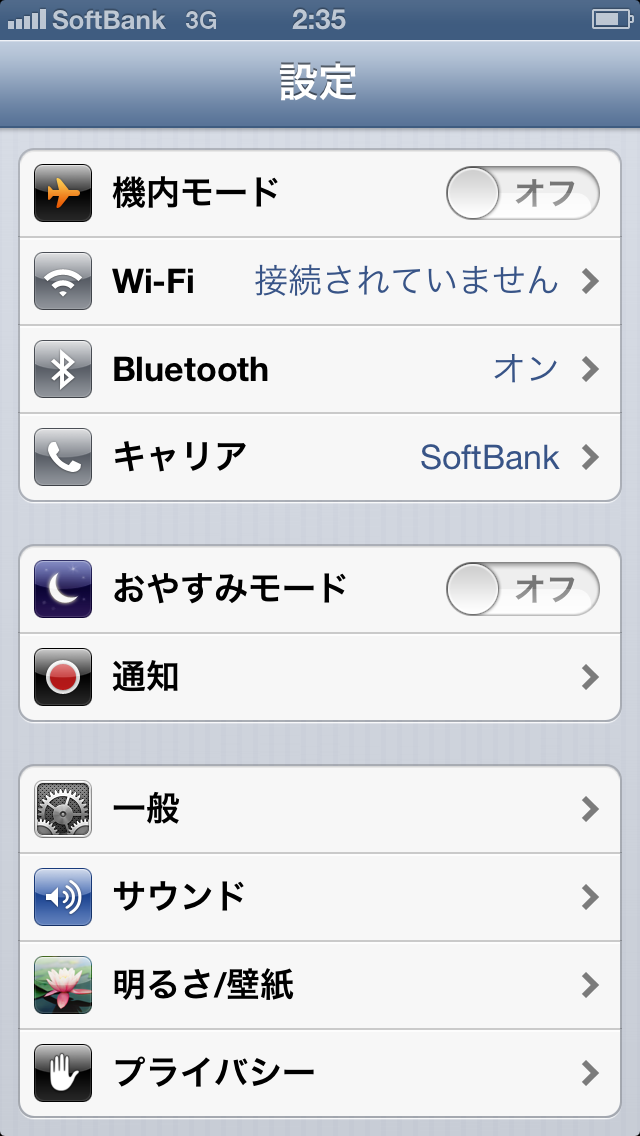The image size is (640, 1136).
Task: Open 明るさ/壁紙 brightness and wallpaper
Action: tap(320, 985)
